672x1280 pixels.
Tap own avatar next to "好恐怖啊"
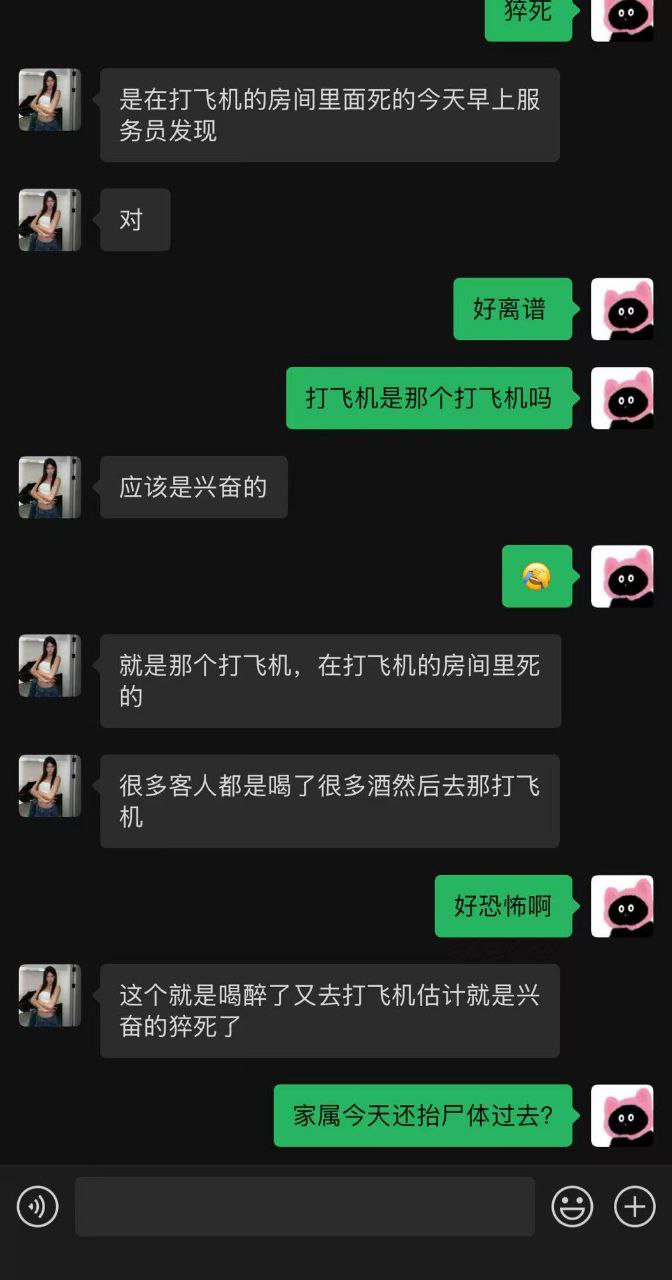tap(622, 906)
